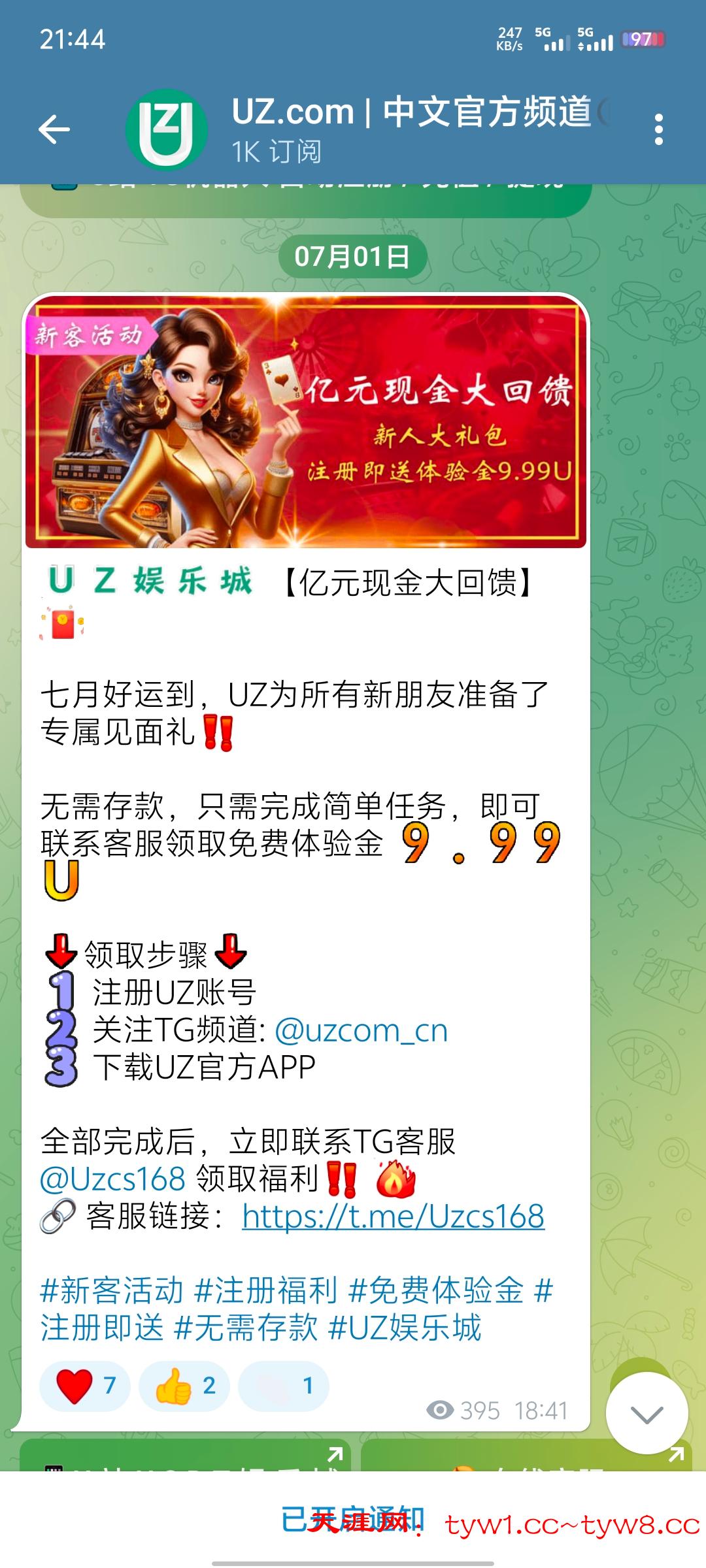Viewport: 706px width, 1568px height.
Task: Open the @Uzcs168 customer service mention
Action: pos(112,1179)
